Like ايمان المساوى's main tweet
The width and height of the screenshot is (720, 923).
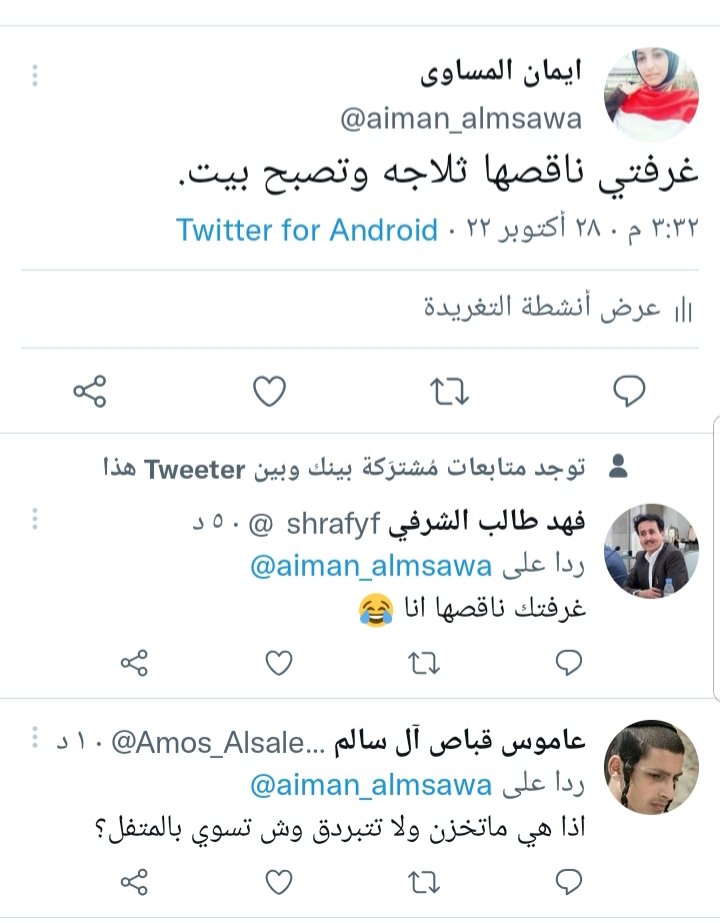[x=269, y=392]
